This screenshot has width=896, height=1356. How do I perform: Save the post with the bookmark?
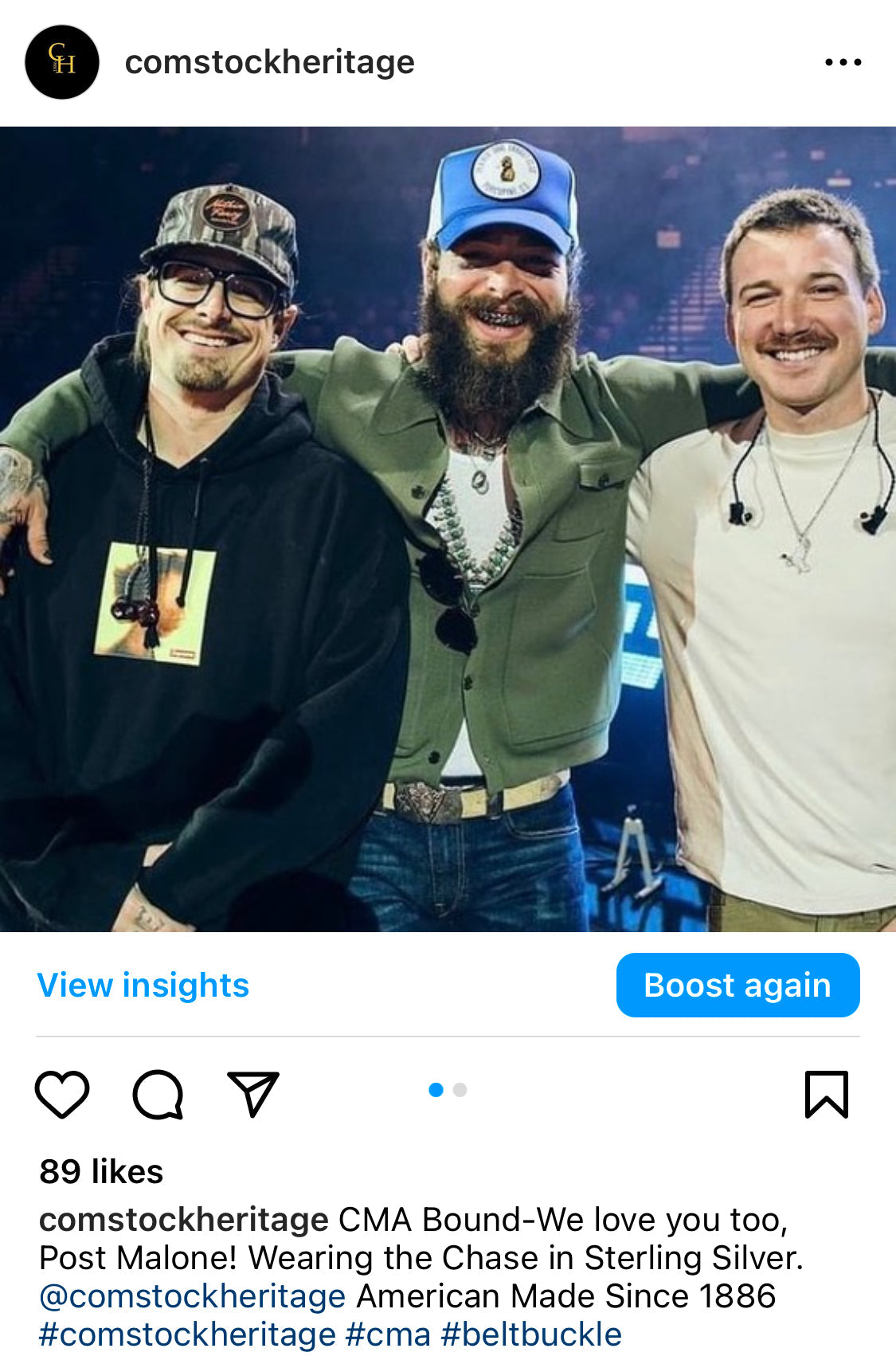(x=826, y=1094)
